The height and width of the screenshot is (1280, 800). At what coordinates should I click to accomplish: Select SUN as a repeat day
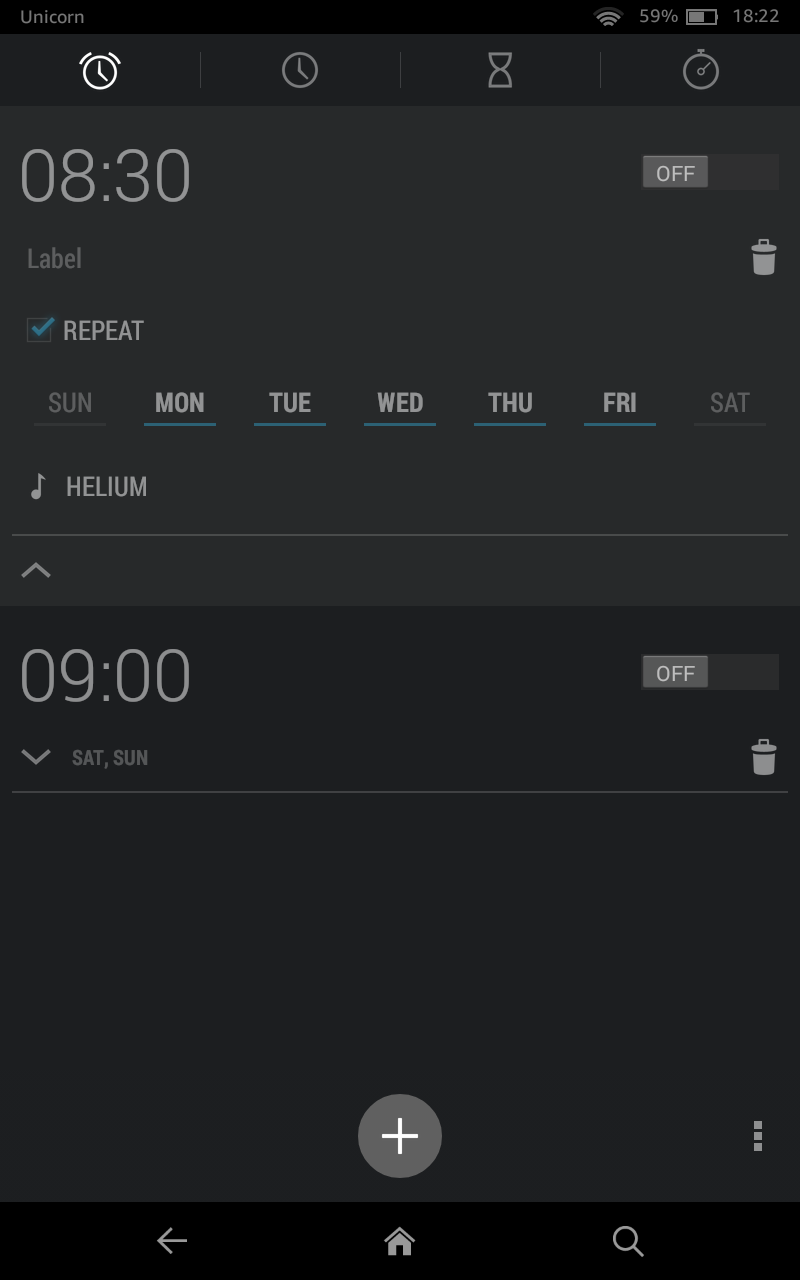click(70, 403)
